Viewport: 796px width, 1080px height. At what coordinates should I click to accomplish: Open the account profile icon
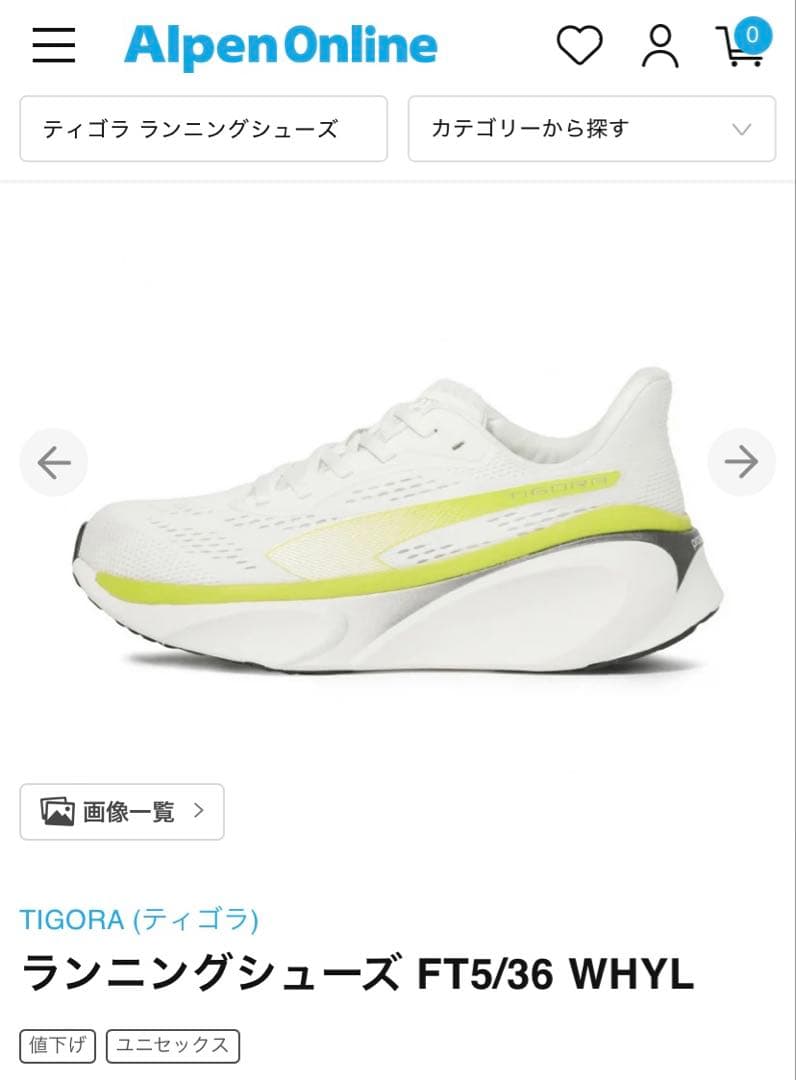[x=659, y=46]
